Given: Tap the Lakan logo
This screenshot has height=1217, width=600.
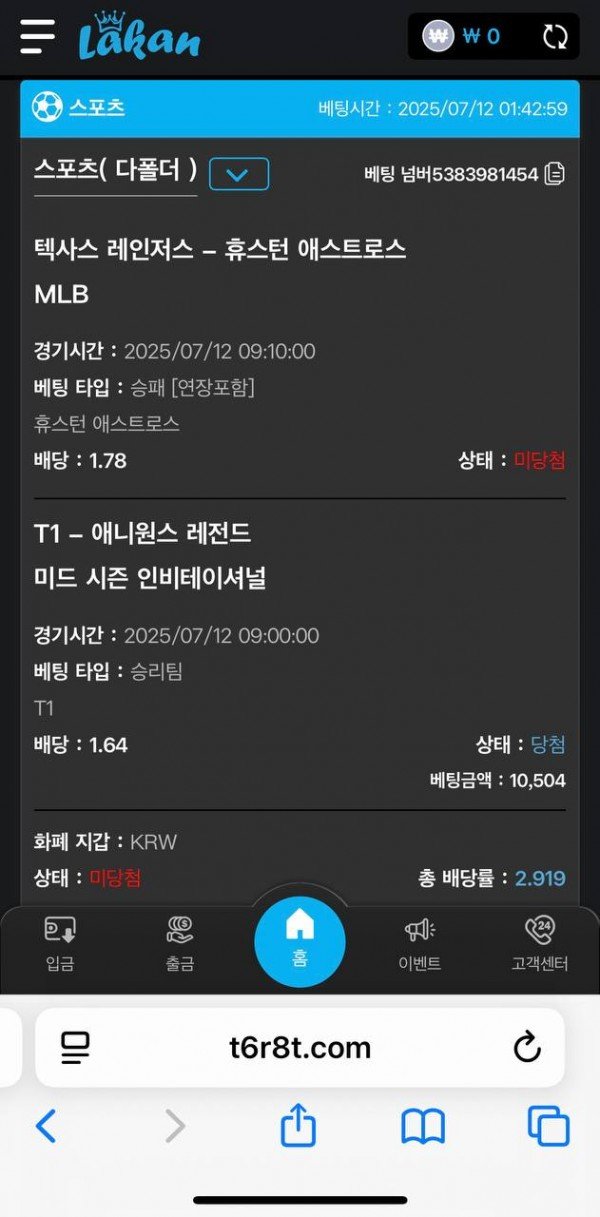Looking at the screenshot, I should pos(139,37).
